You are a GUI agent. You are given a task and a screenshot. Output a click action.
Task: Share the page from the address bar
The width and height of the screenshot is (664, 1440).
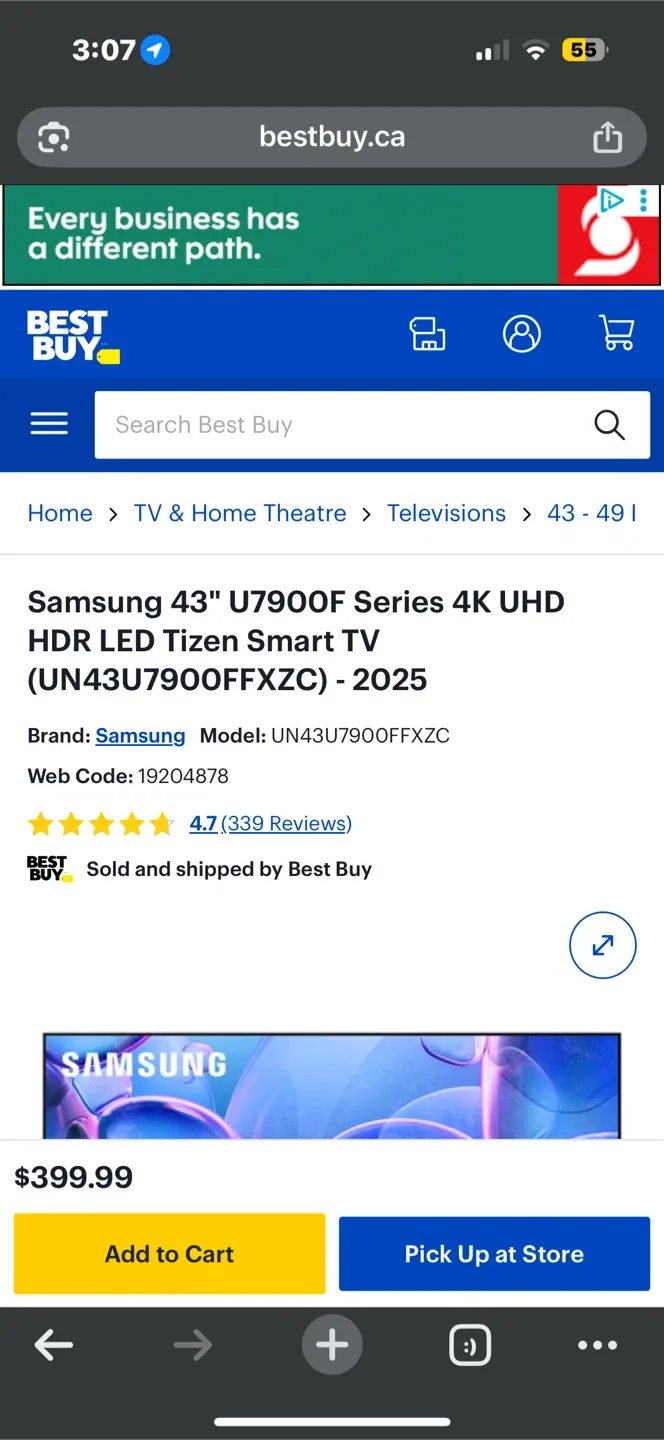[x=607, y=137]
